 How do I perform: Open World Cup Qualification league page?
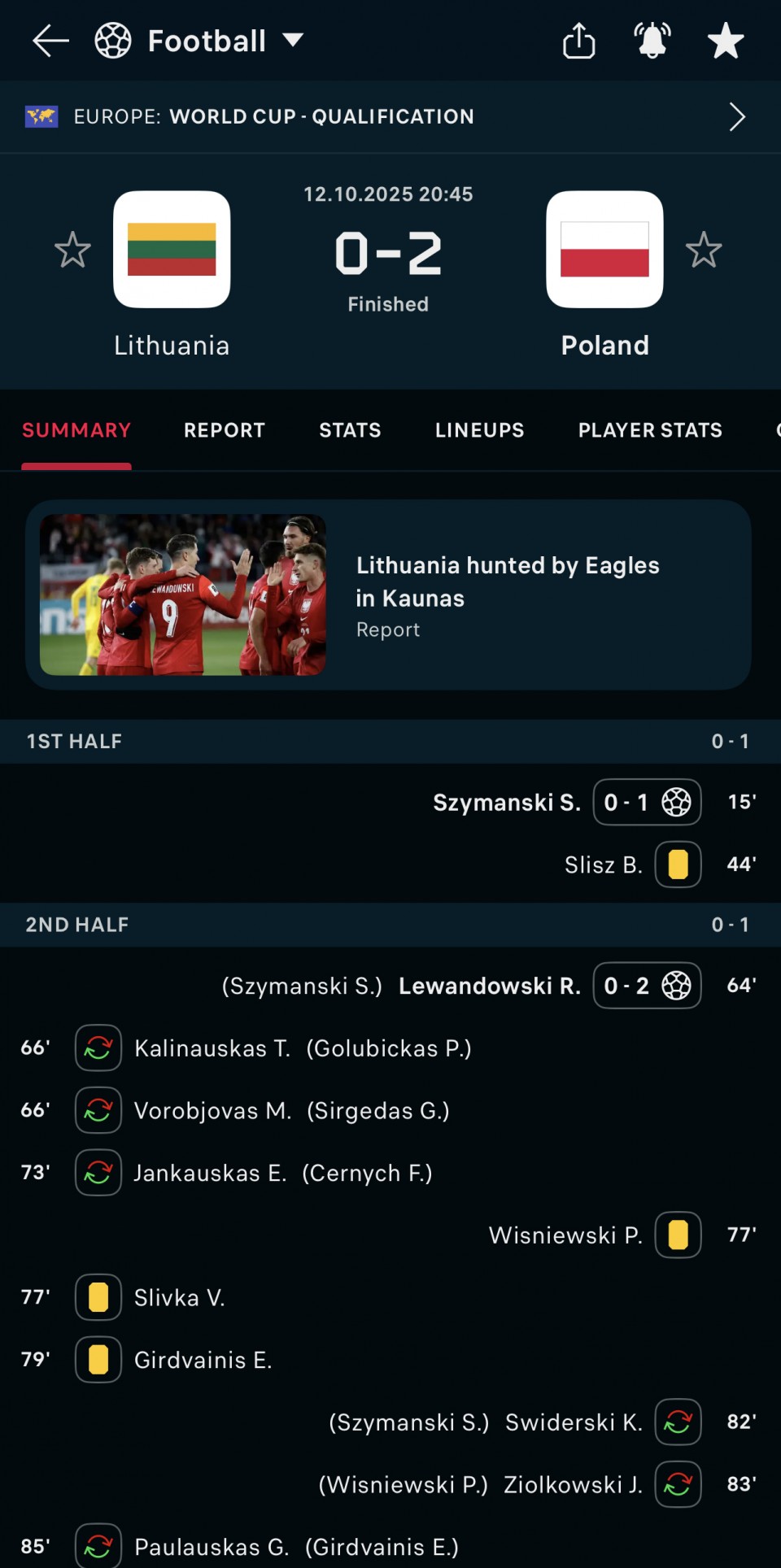389,116
